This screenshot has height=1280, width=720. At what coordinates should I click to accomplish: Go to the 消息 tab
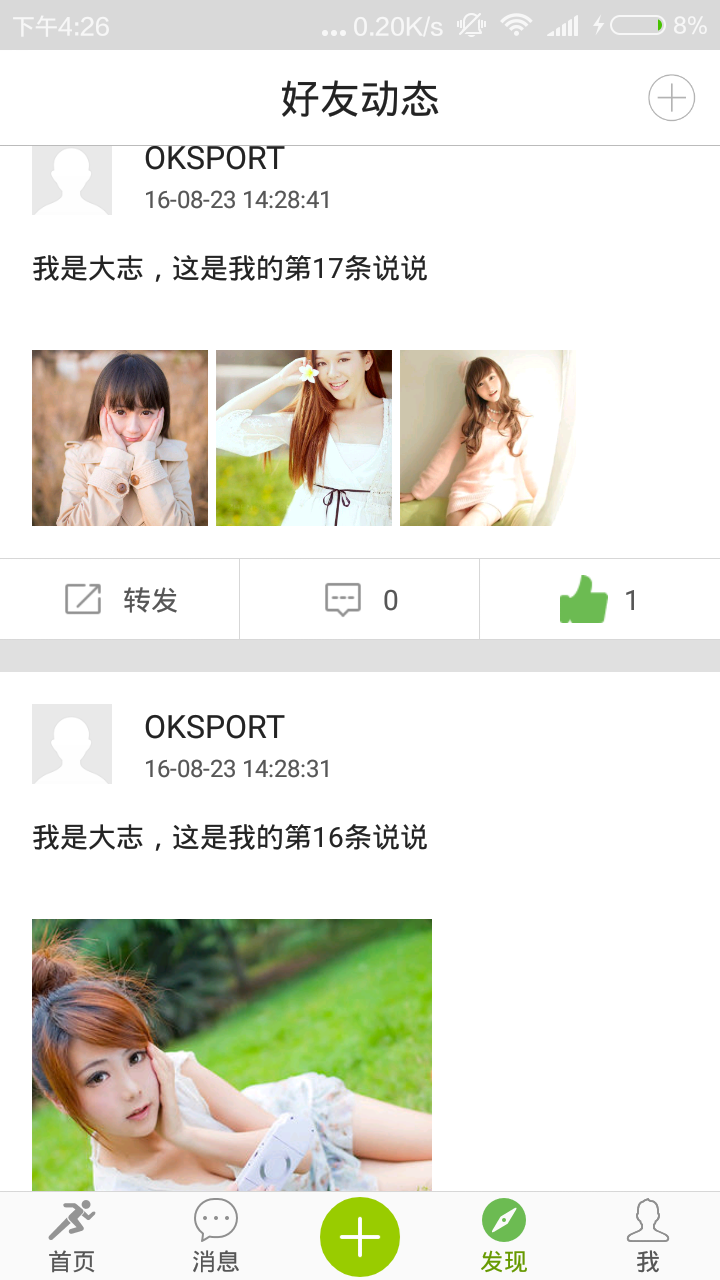216,1237
